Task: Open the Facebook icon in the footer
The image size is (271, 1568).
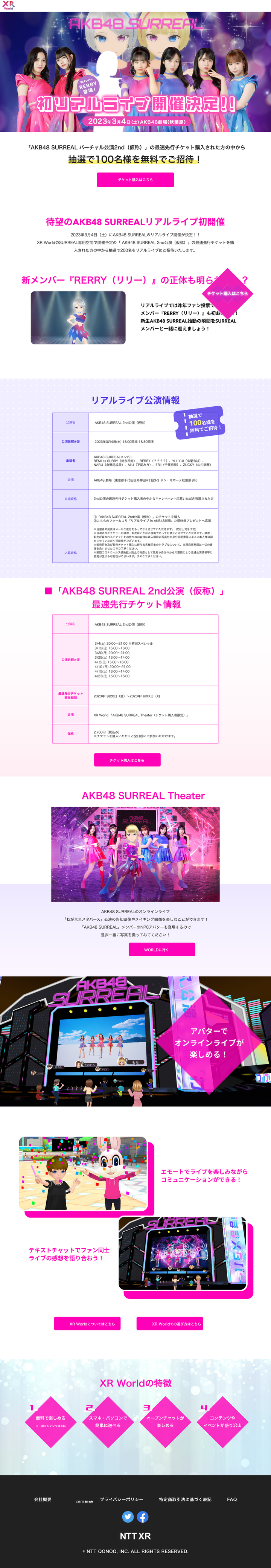Action: [x=143, y=1516]
